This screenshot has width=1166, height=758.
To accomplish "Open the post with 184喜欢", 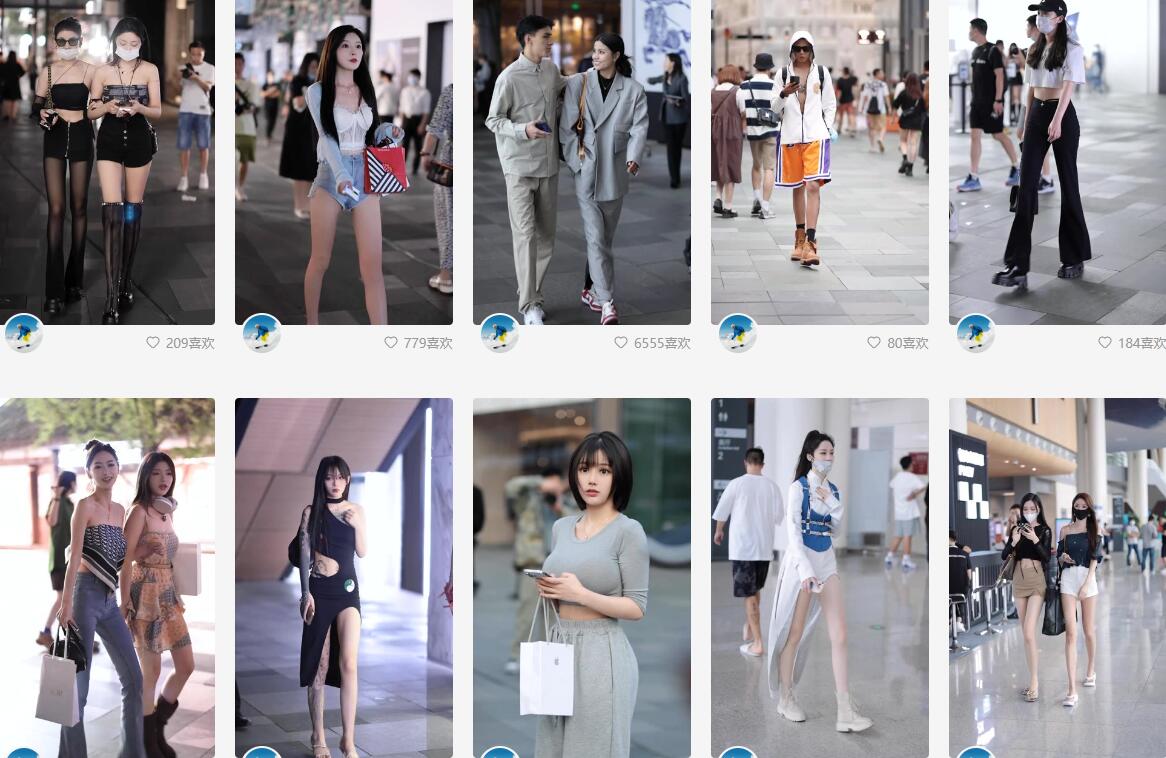I will pyautogui.click(x=1057, y=160).
